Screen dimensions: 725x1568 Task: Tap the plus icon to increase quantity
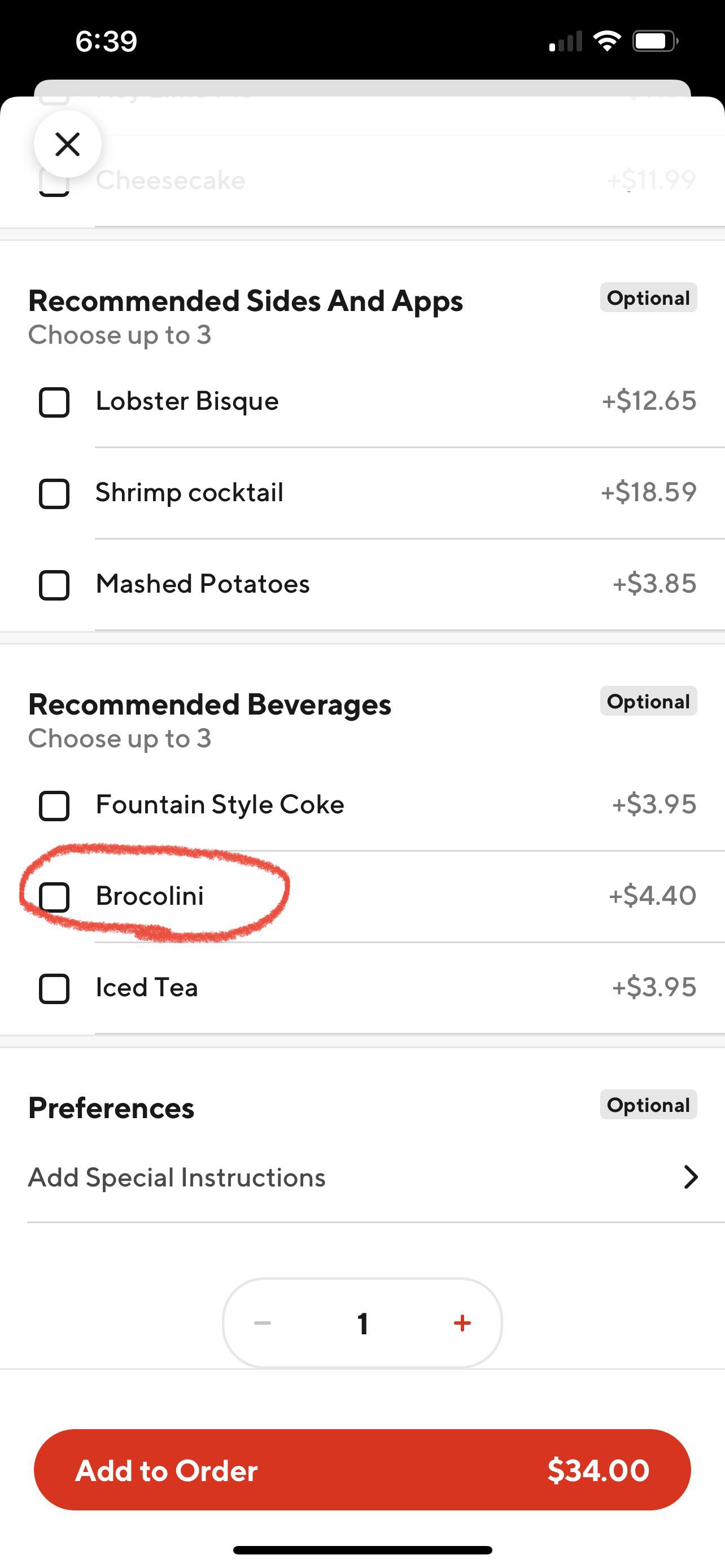(x=461, y=1322)
